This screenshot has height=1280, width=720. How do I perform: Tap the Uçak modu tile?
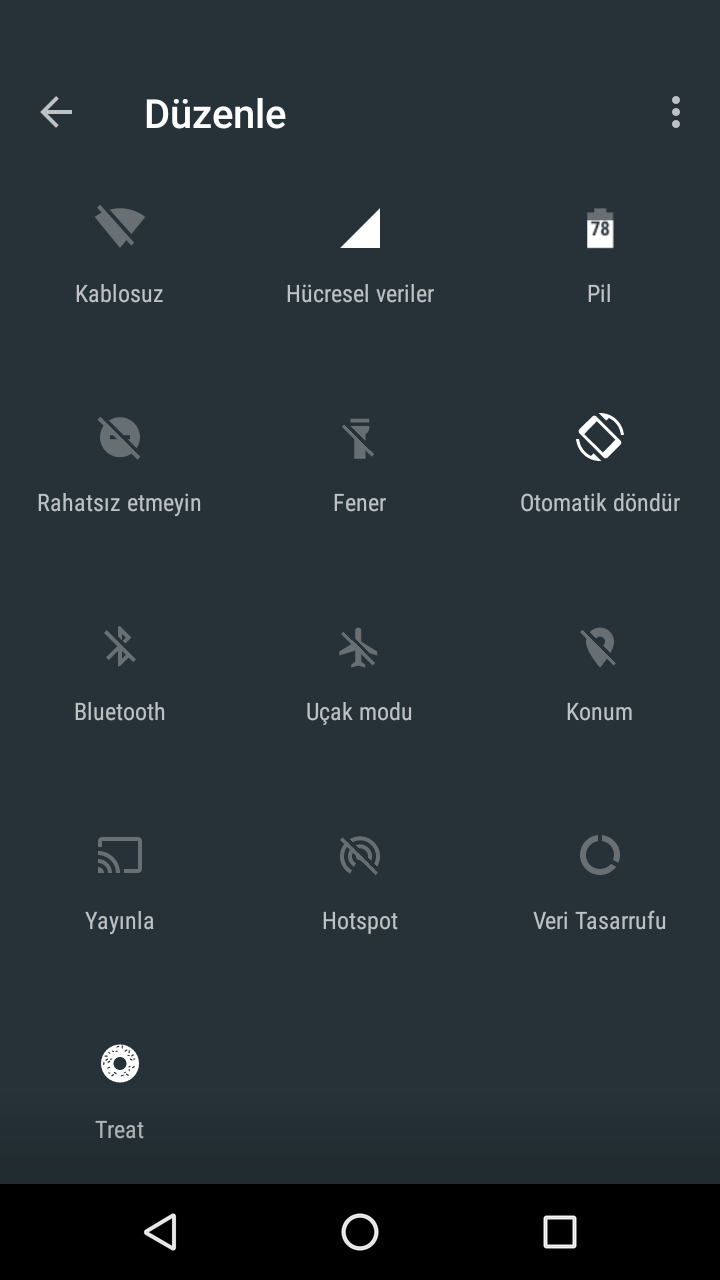pyautogui.click(x=360, y=674)
